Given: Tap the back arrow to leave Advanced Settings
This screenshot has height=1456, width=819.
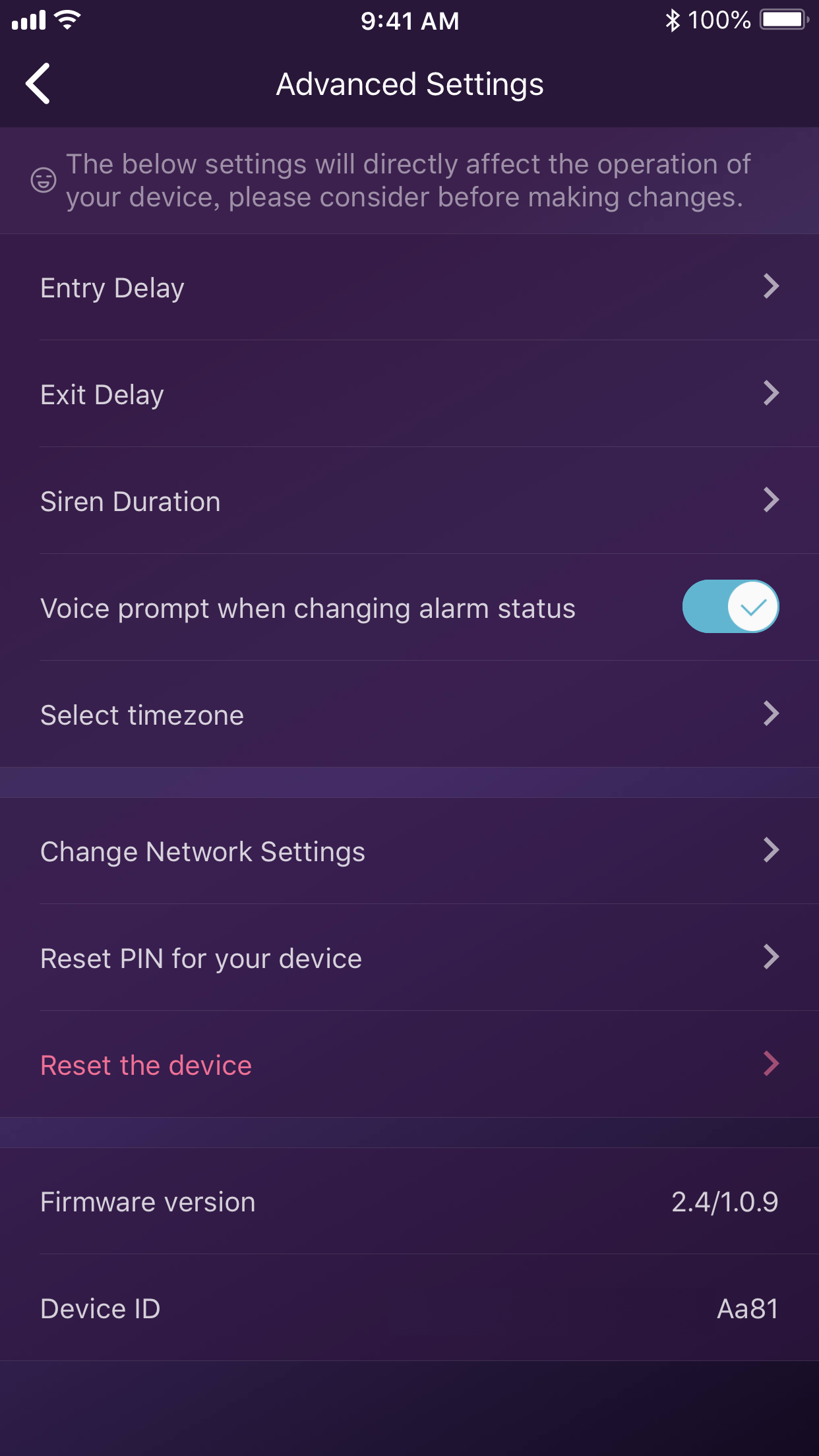Looking at the screenshot, I should [x=38, y=84].
